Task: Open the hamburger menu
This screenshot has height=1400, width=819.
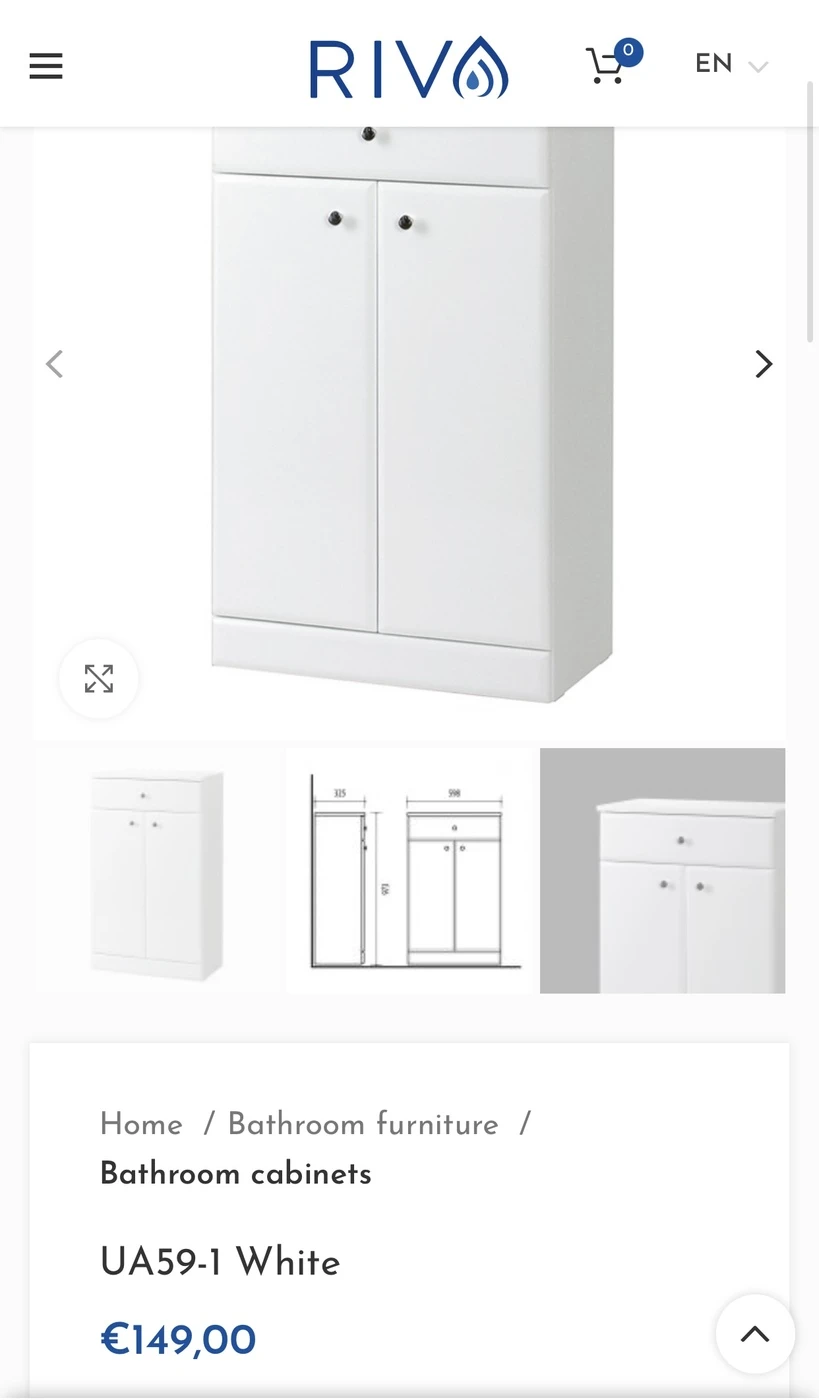Action: [46, 67]
